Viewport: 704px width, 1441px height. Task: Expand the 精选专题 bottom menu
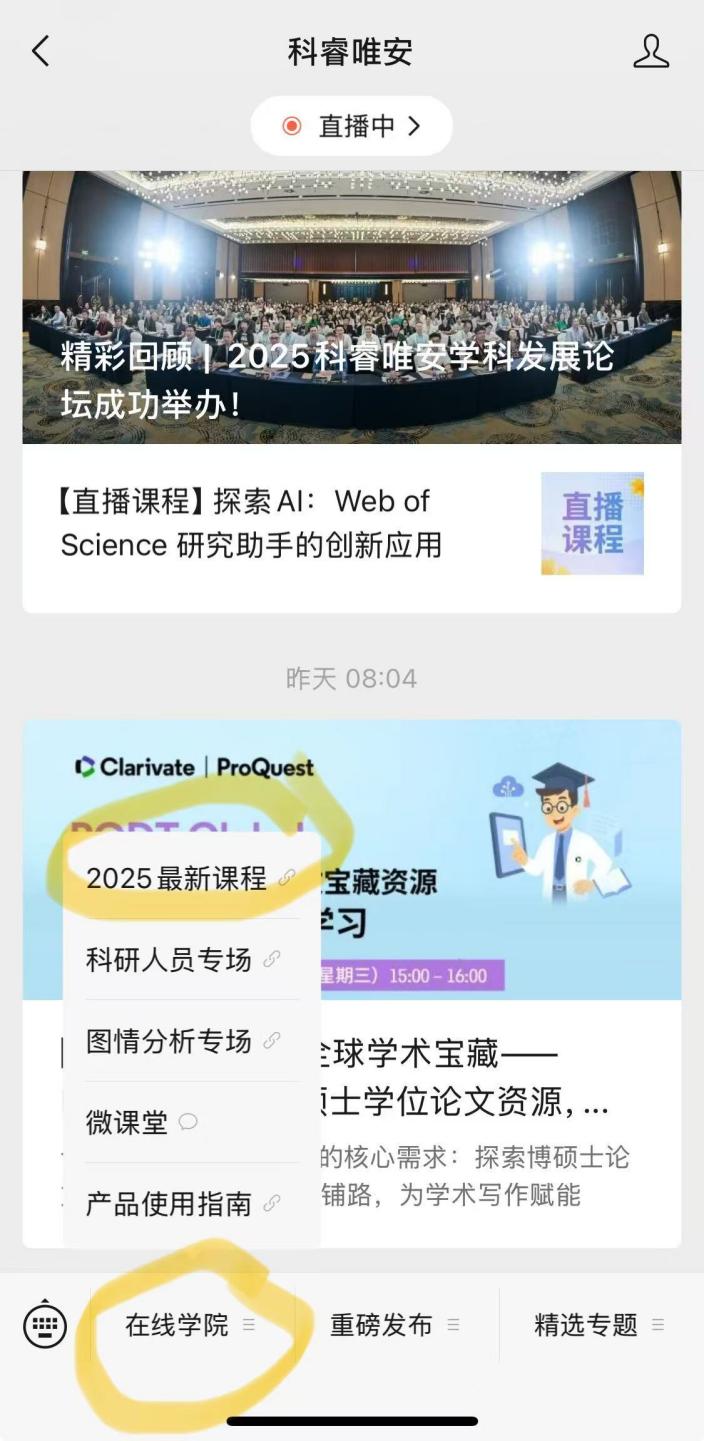pos(598,1325)
